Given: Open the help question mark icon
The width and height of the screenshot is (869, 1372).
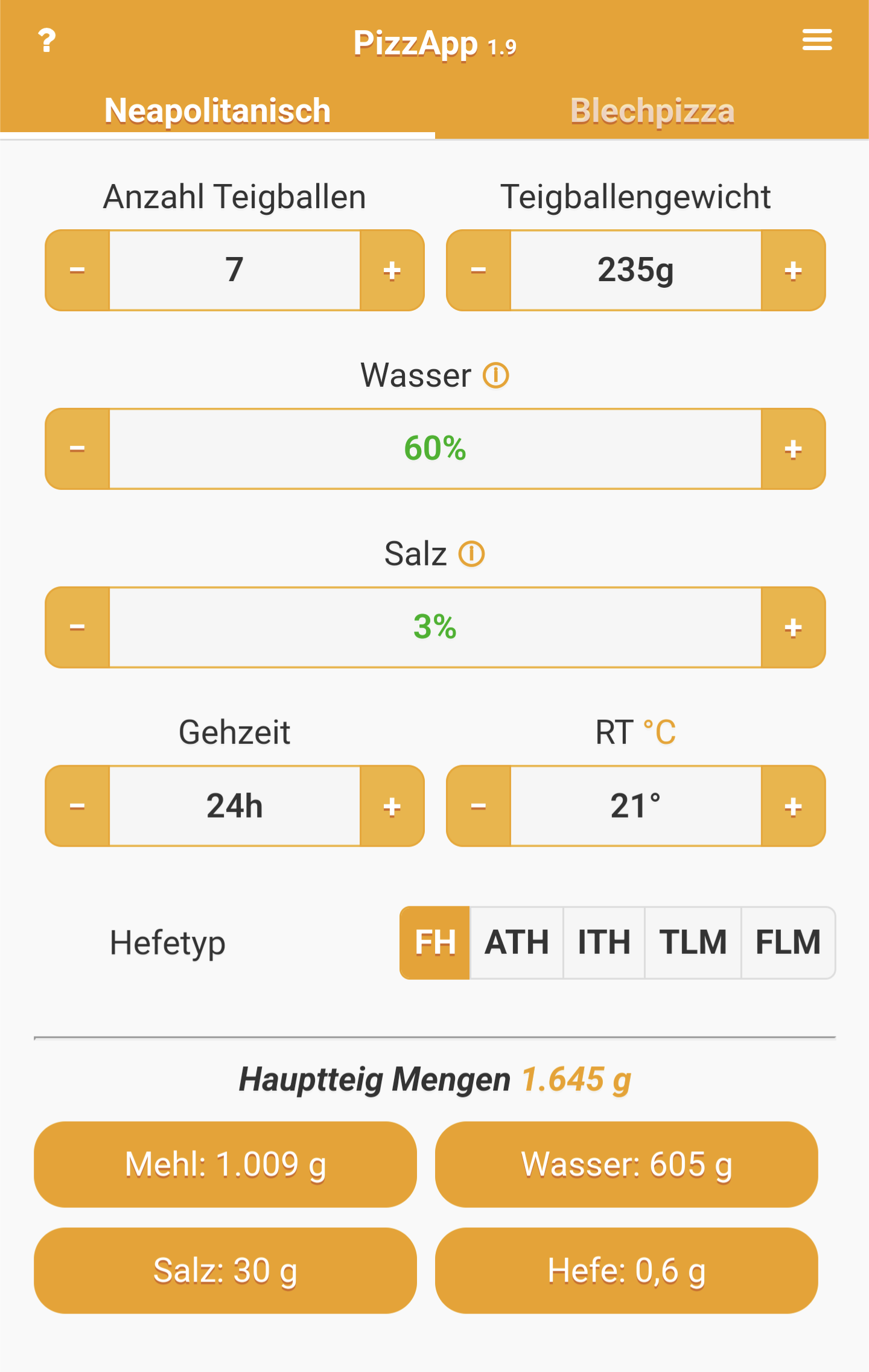Looking at the screenshot, I should (47, 41).
